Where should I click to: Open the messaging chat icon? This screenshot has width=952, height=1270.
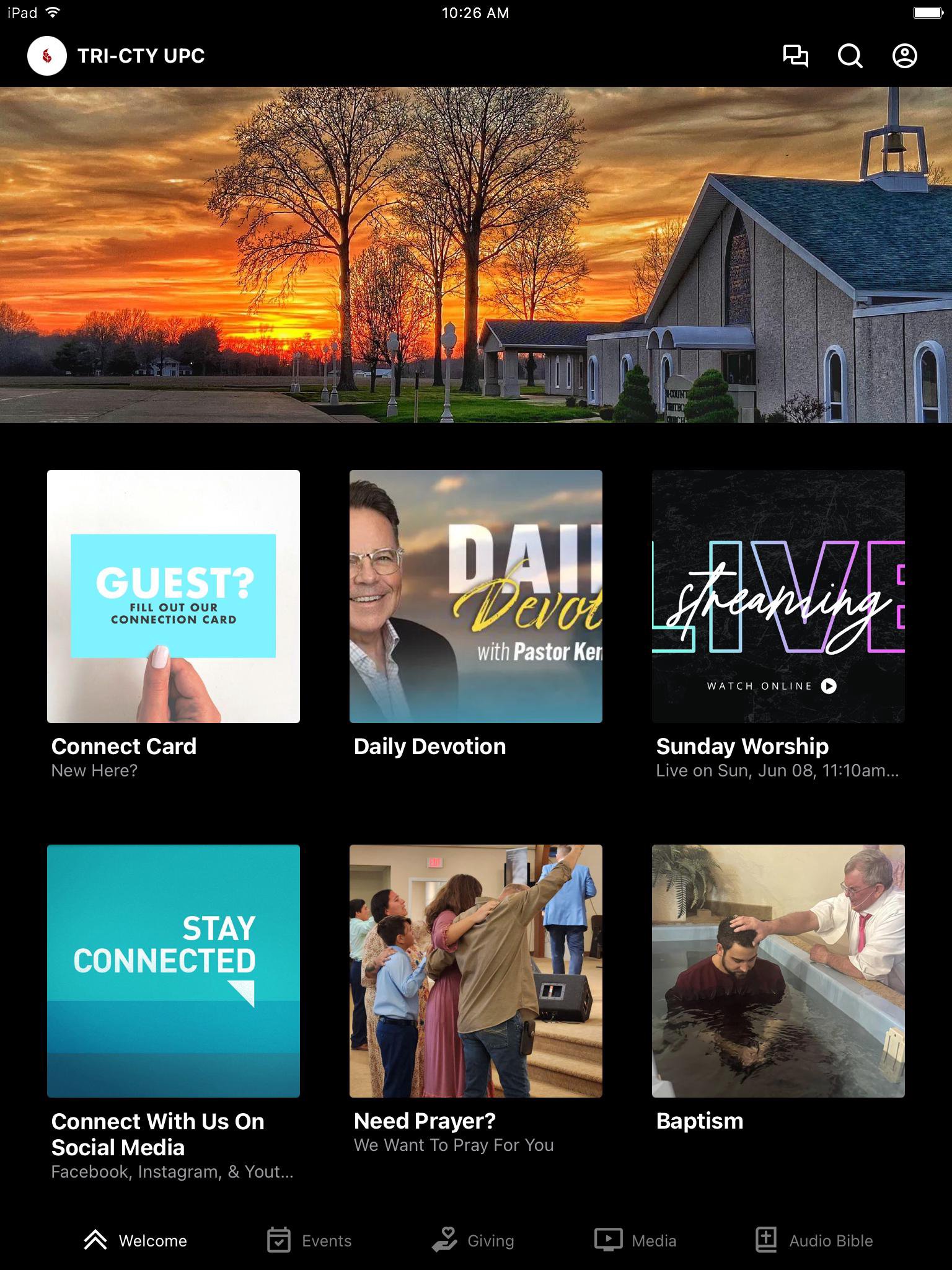click(x=795, y=56)
